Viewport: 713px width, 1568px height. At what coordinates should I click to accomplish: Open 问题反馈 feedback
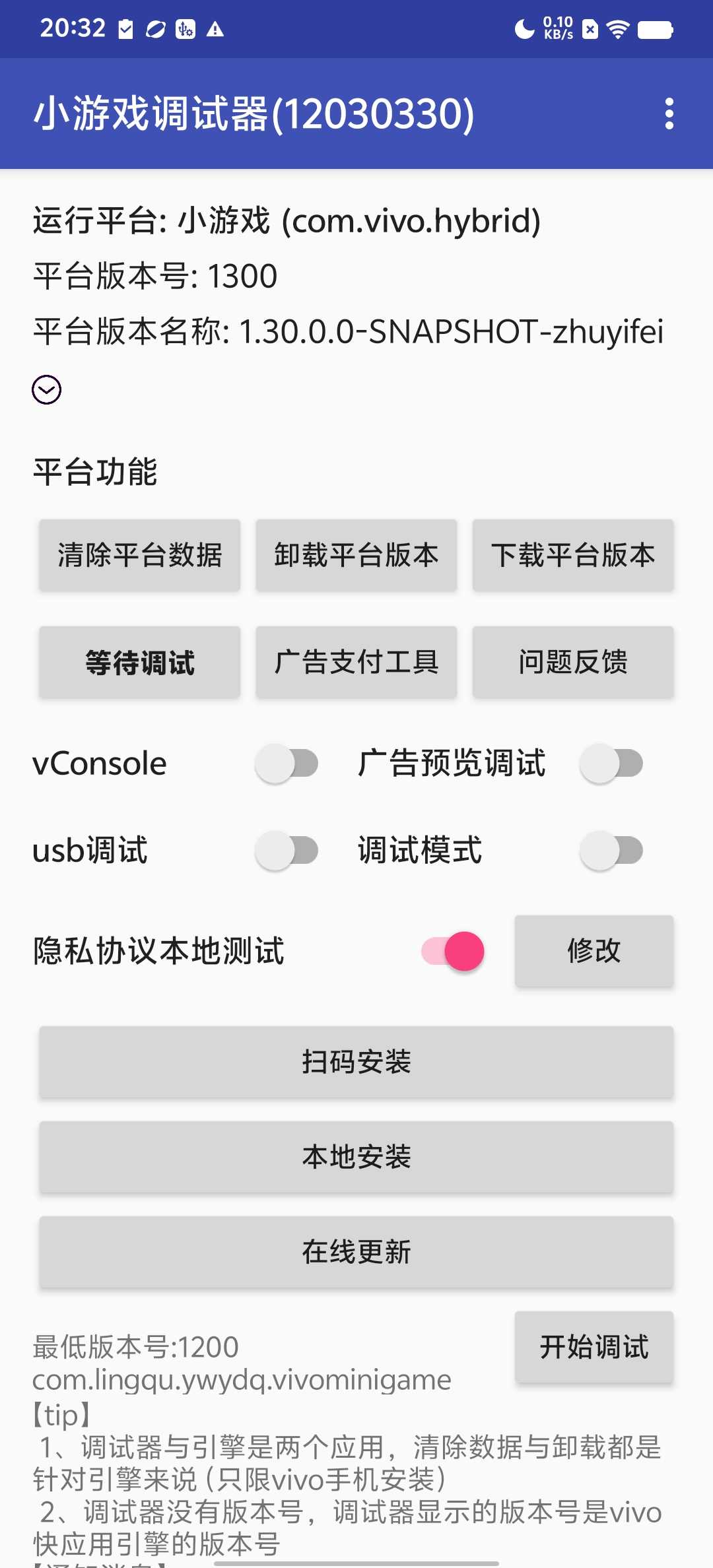click(x=572, y=662)
